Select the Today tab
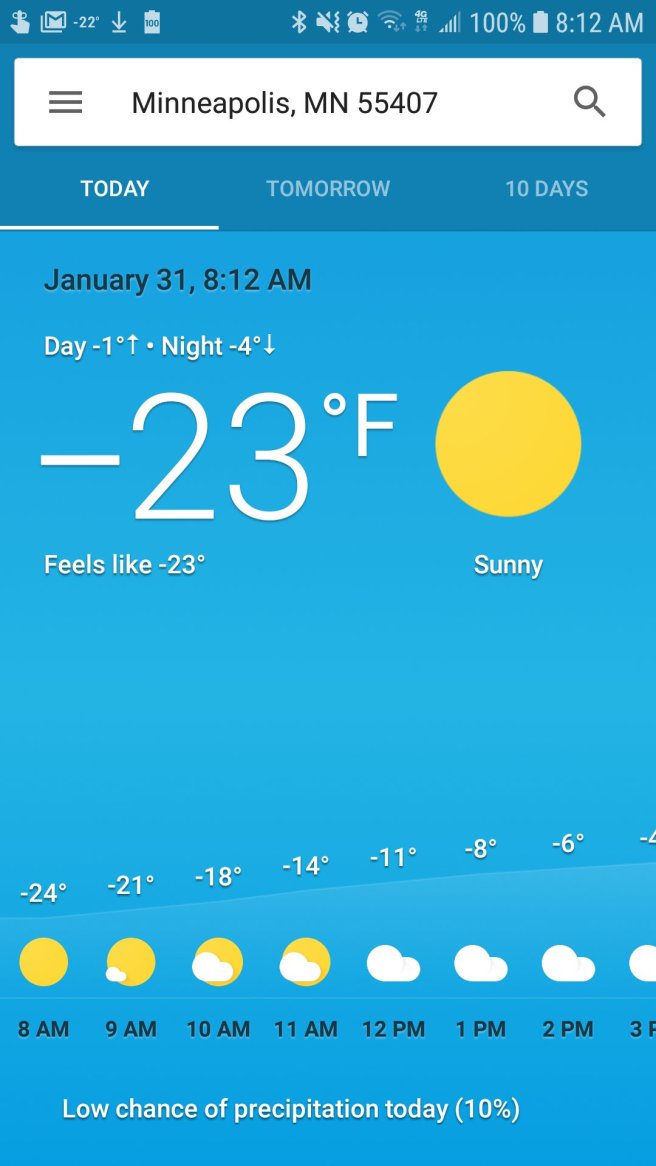 coord(114,189)
